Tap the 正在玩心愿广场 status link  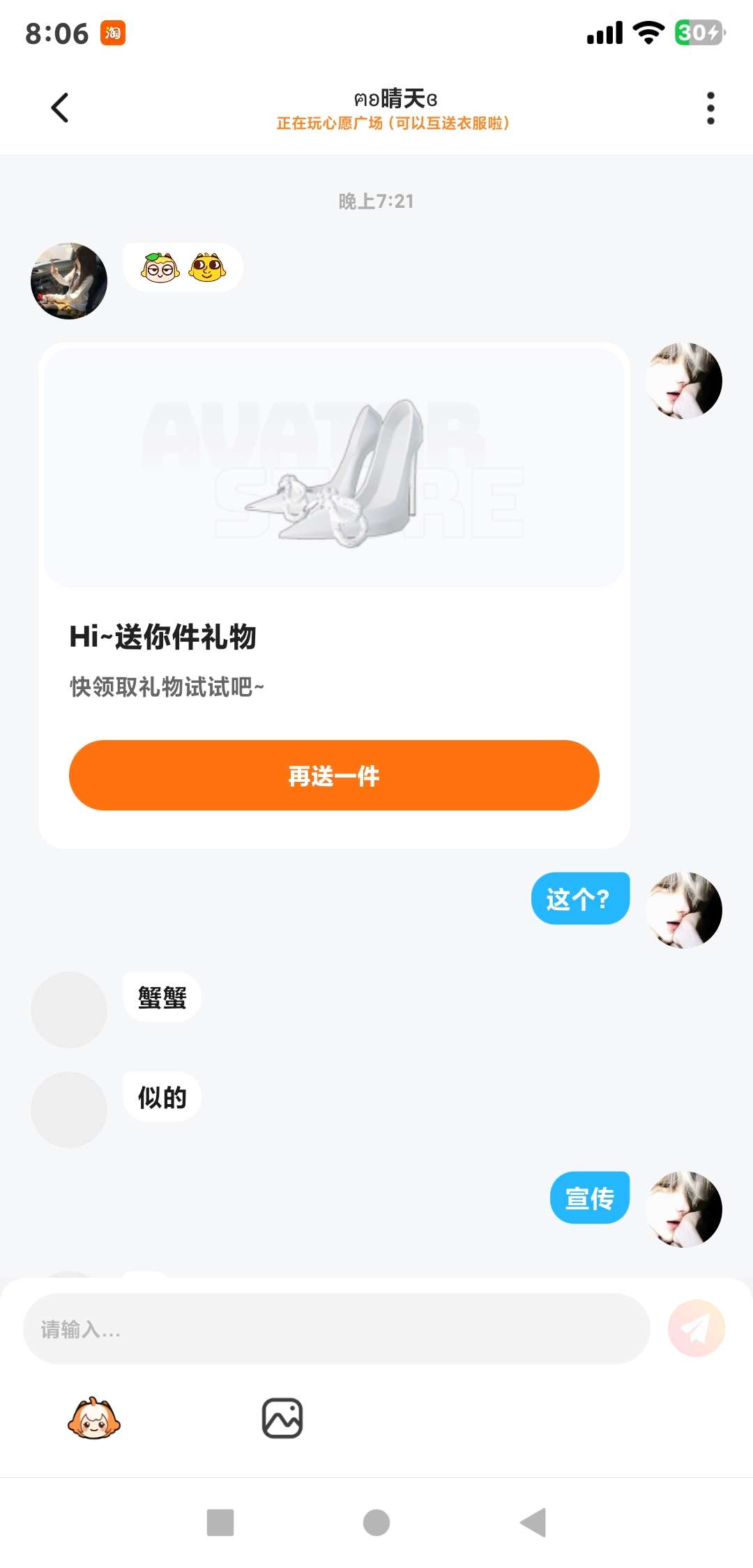click(393, 123)
